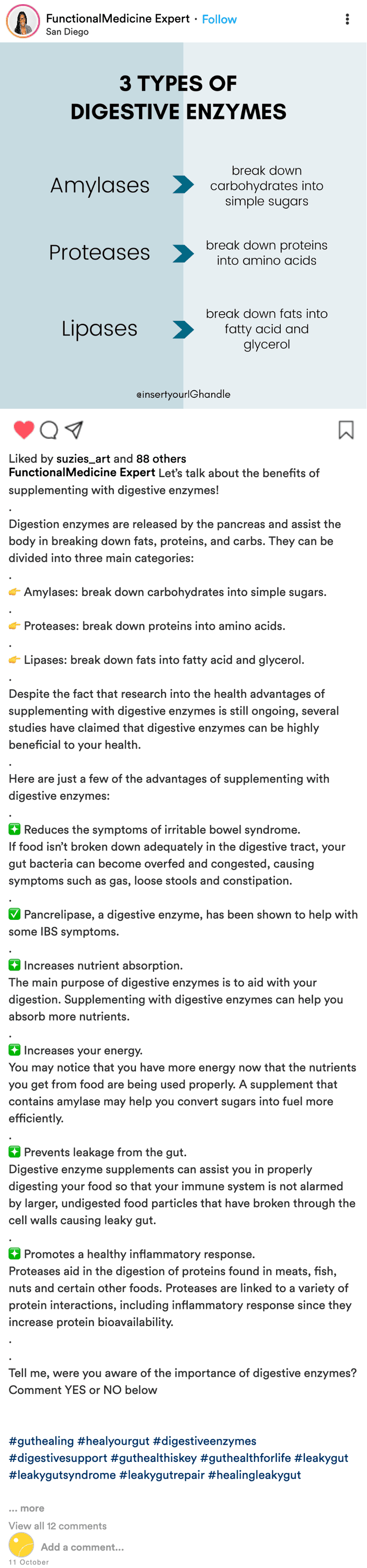The width and height of the screenshot is (367, 1568).
Task: Open the comment bubble icon
Action: point(49,430)
